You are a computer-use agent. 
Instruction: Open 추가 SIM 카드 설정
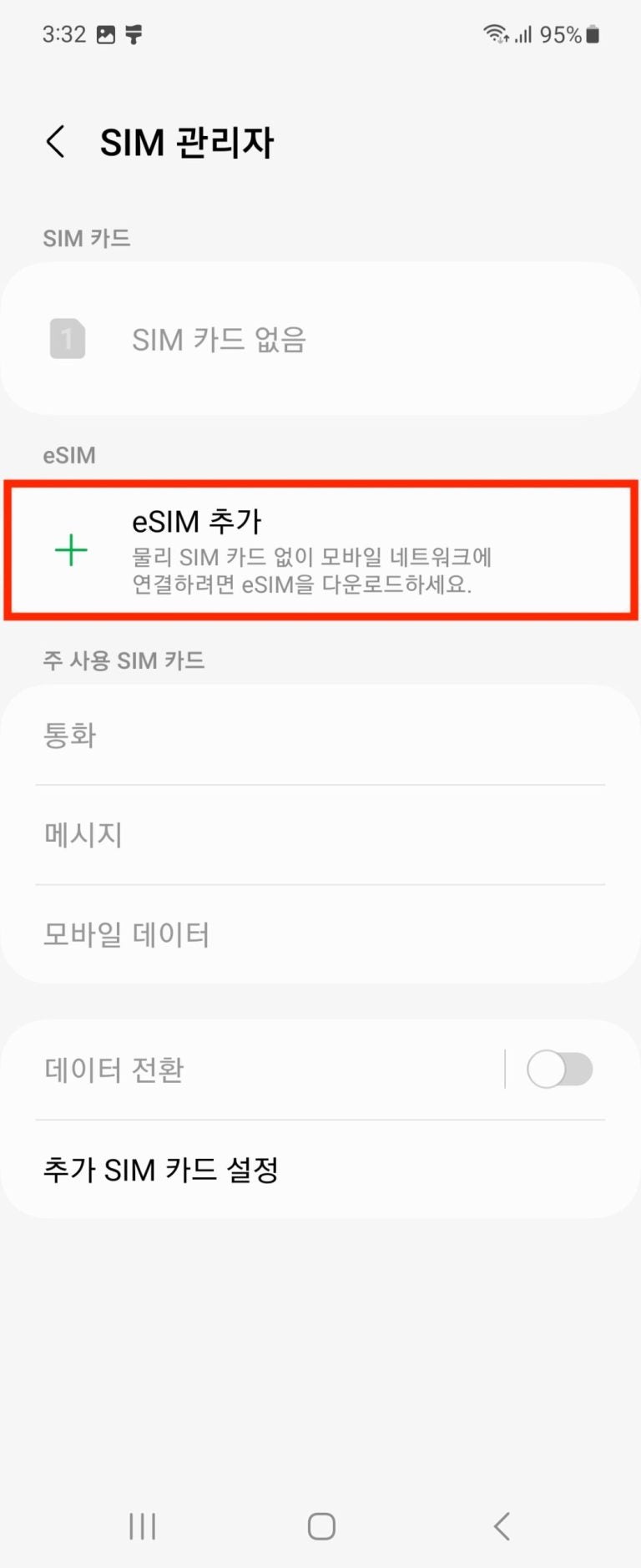click(x=320, y=1170)
